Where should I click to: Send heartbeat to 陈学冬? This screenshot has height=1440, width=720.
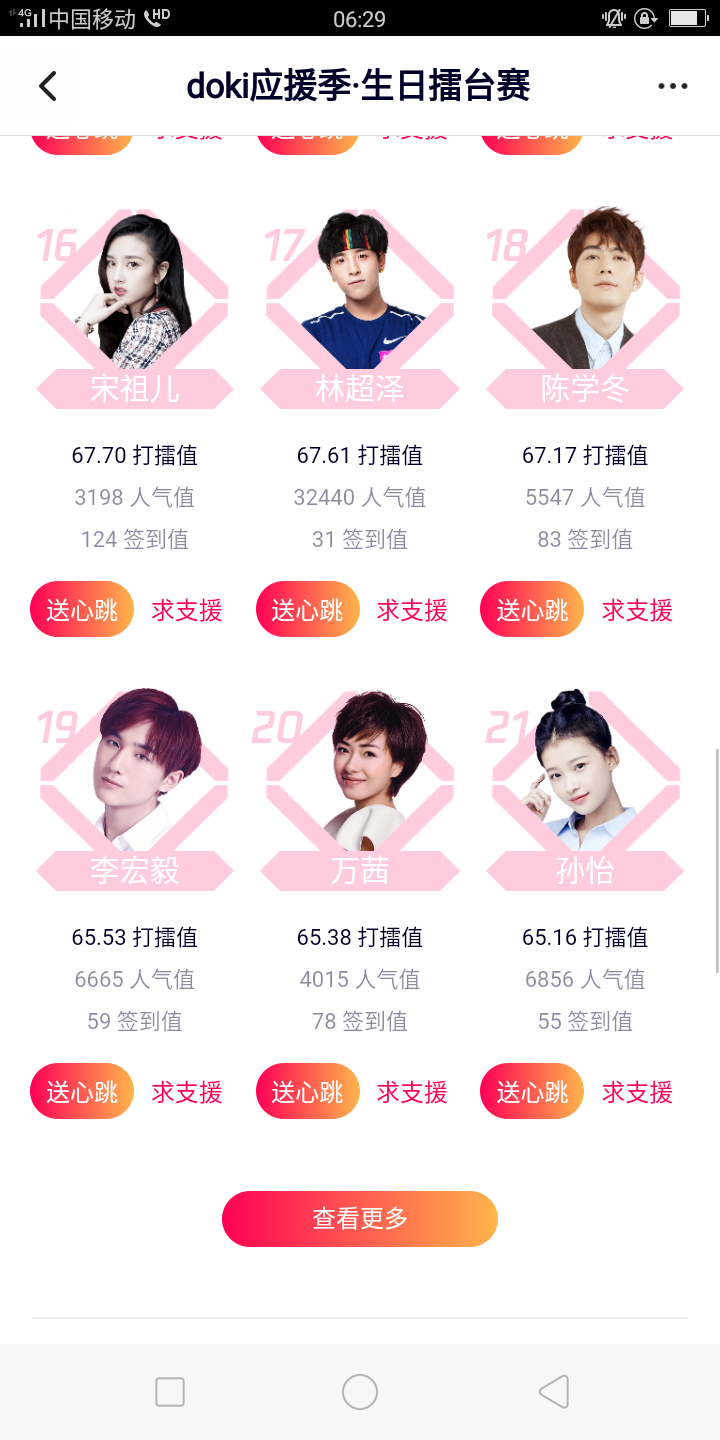532,609
